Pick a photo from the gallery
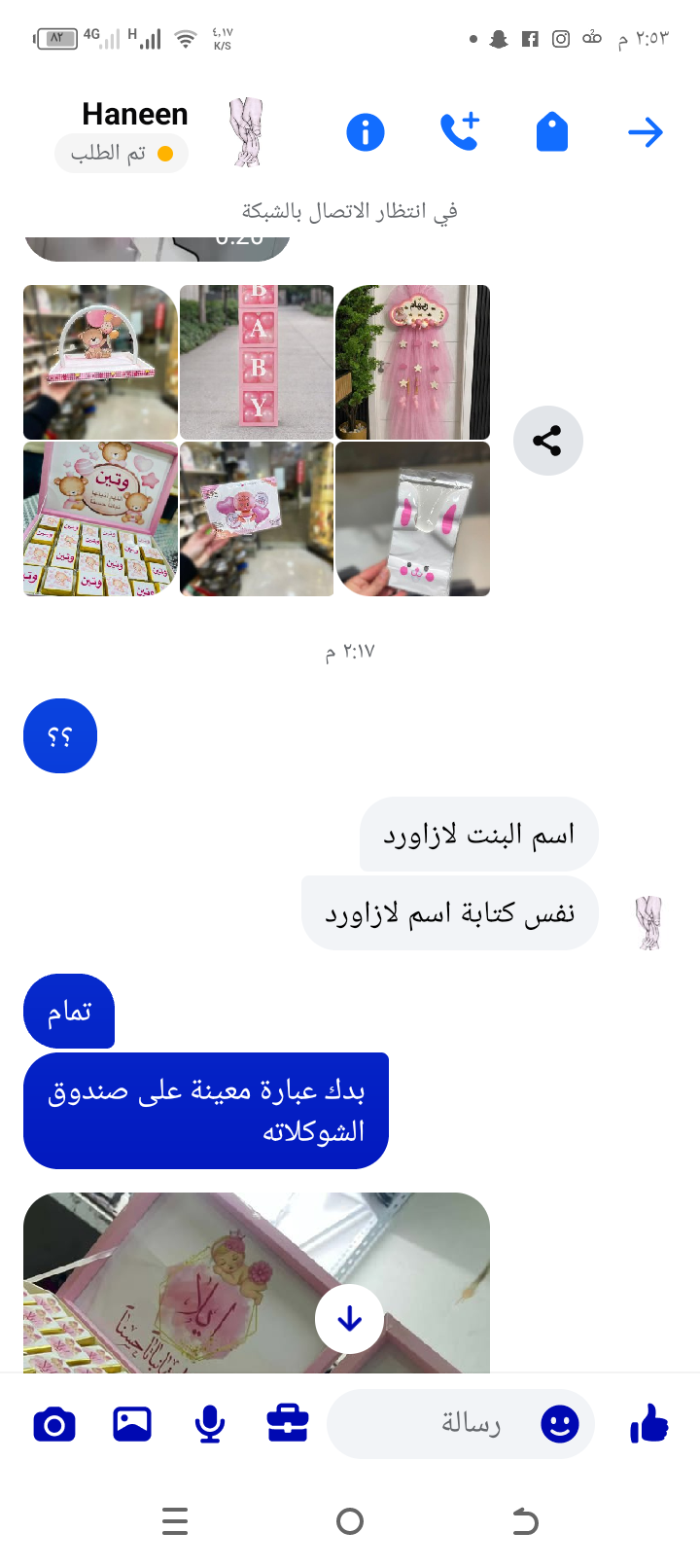This screenshot has width=700, height=1568. [132, 1424]
